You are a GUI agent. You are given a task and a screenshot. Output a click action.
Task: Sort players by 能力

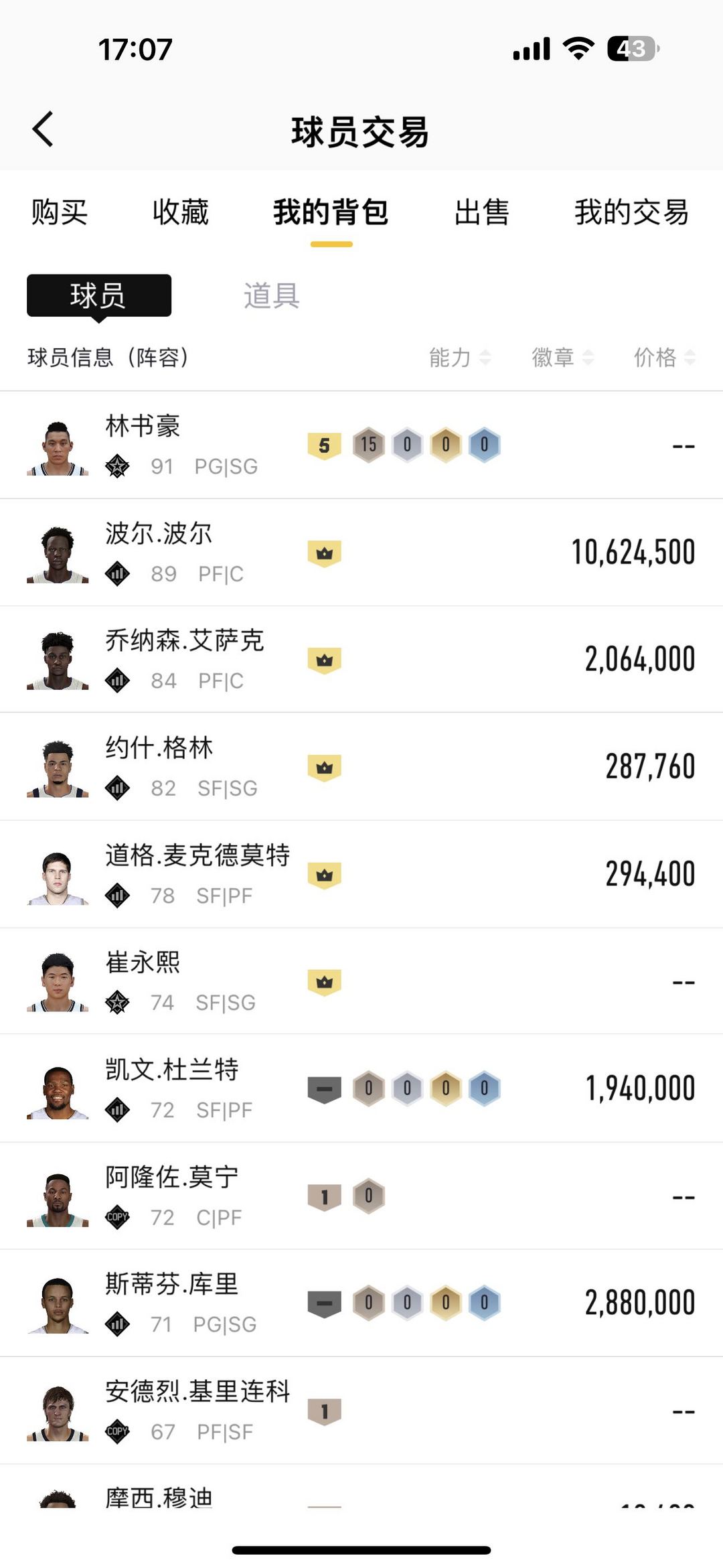459,358
